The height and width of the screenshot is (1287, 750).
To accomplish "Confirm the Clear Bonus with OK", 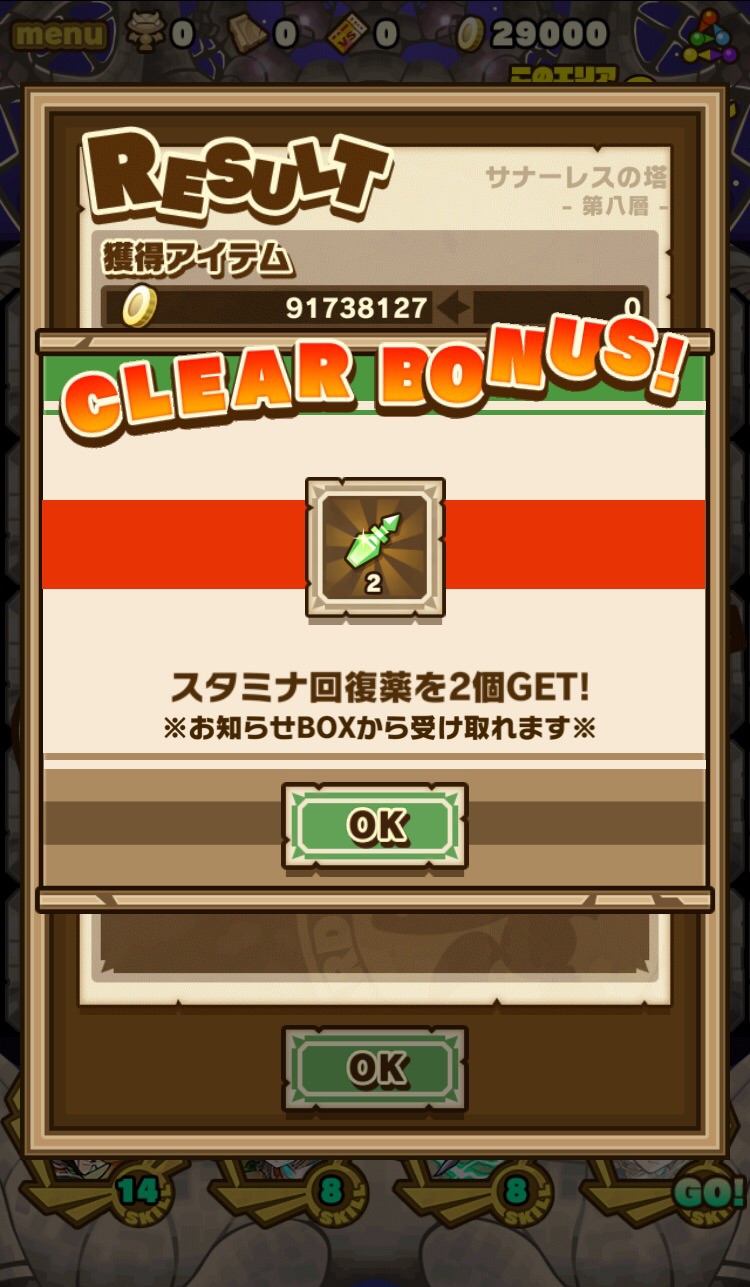I will pyautogui.click(x=375, y=825).
